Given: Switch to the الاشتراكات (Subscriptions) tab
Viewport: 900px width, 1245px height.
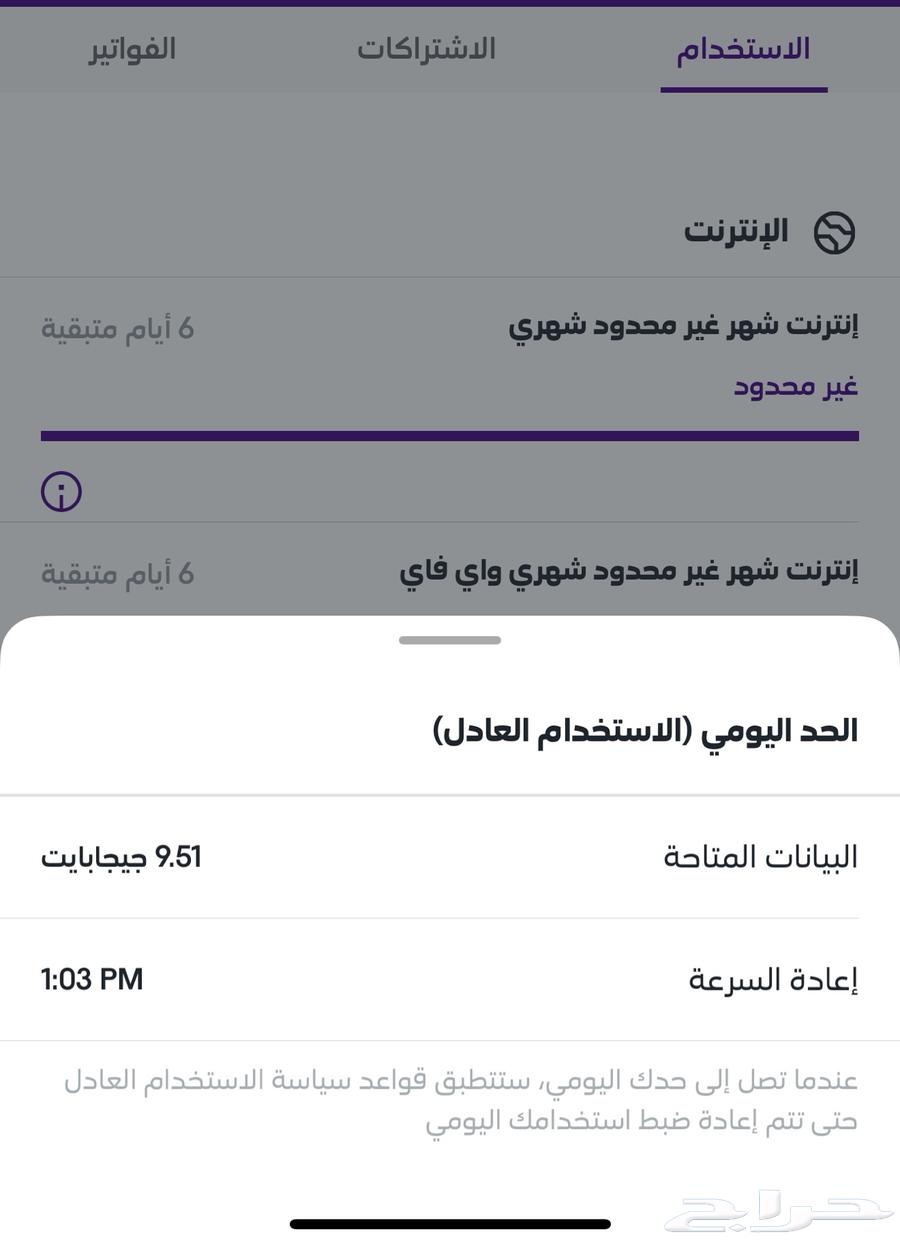Looking at the screenshot, I should pyautogui.click(x=427, y=49).
